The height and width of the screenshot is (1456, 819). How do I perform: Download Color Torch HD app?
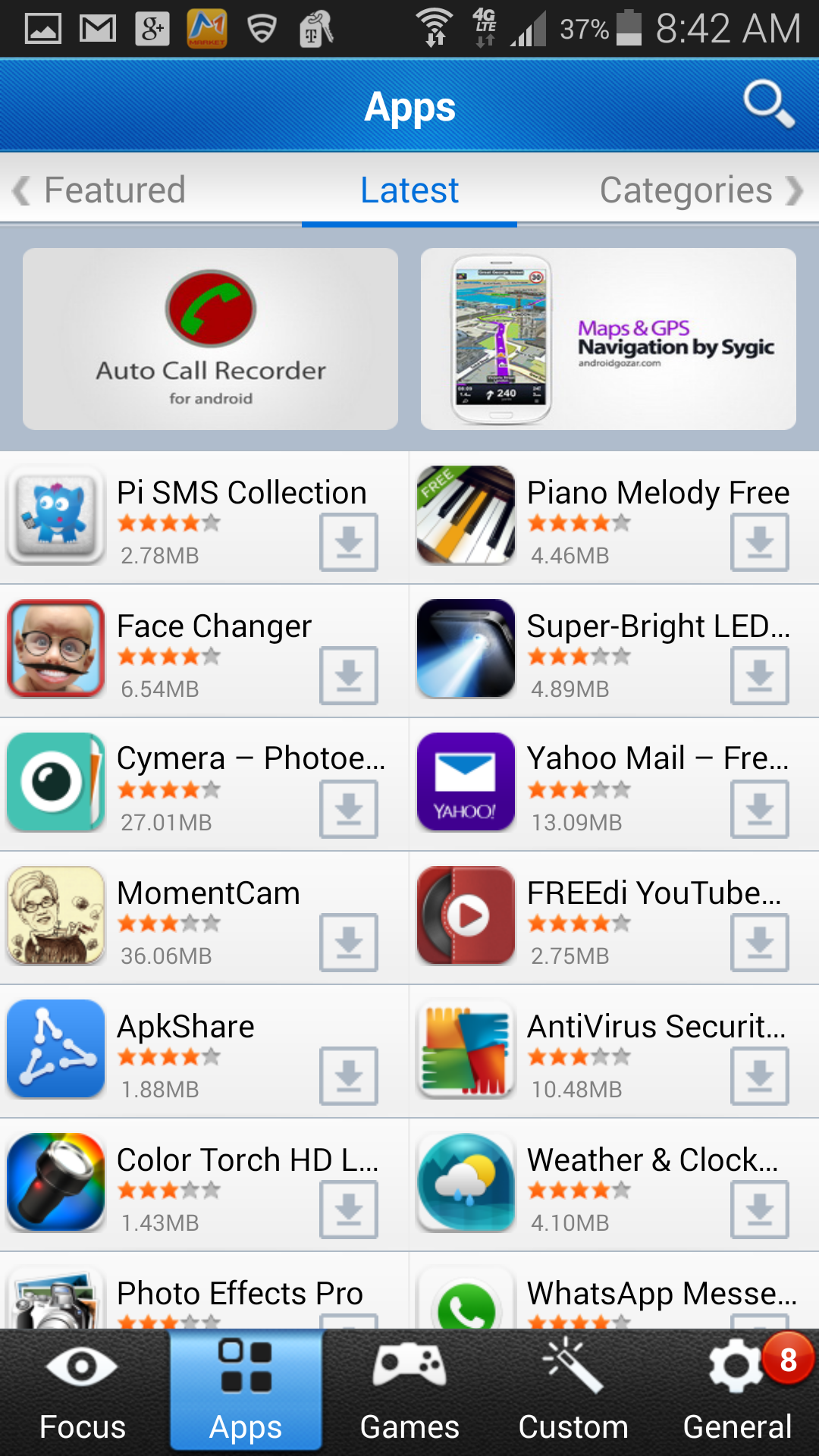coord(348,1209)
